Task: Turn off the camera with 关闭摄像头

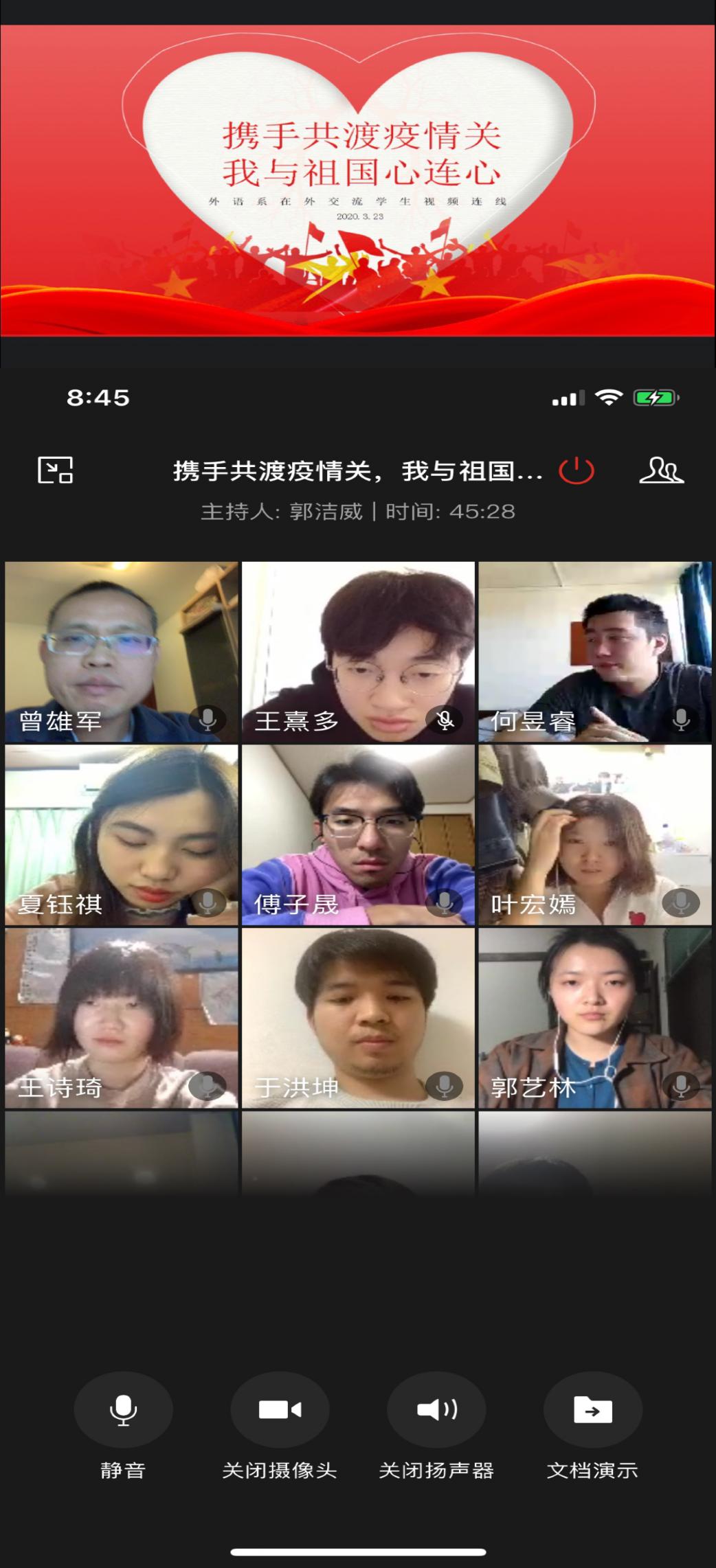Action: pyautogui.click(x=280, y=1410)
